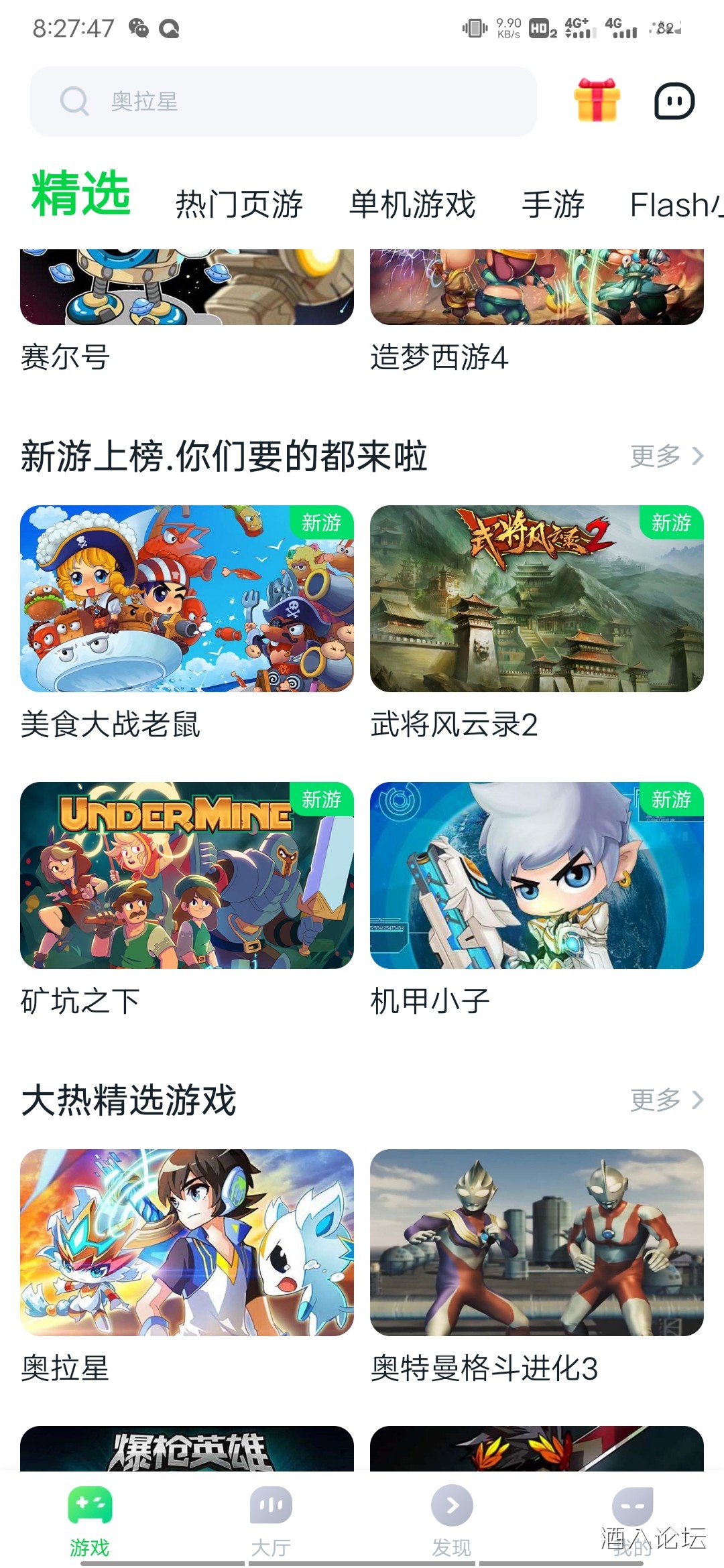
Task: Tap the 发现 discover icon at bottom
Action: click(x=451, y=1504)
